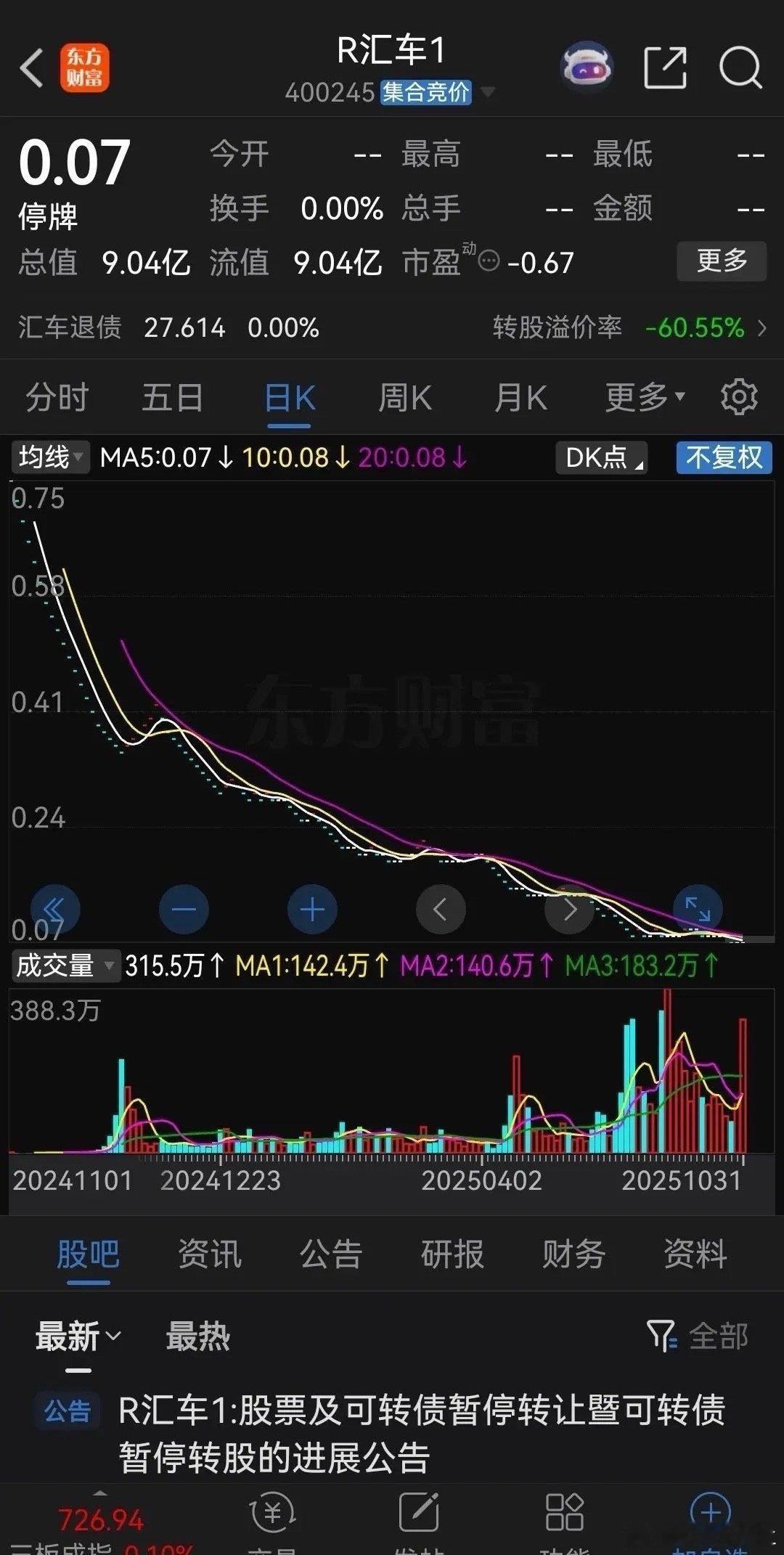This screenshot has height=1555, width=784.
Task: Tap the 更多 button for more quote data
Action: click(x=722, y=261)
